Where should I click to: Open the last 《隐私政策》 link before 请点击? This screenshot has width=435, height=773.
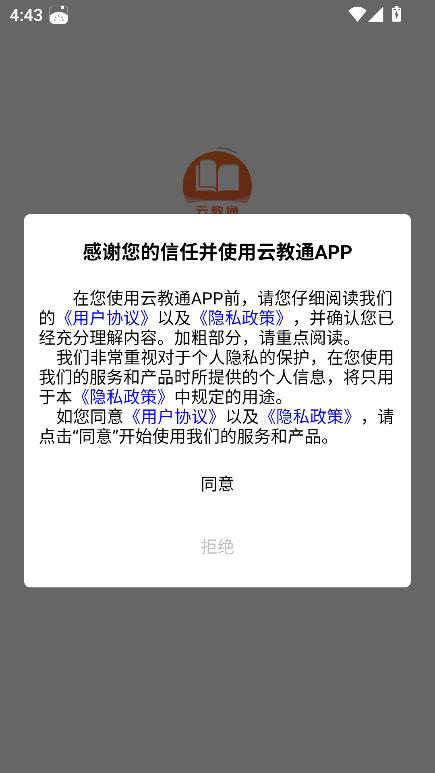309,417
